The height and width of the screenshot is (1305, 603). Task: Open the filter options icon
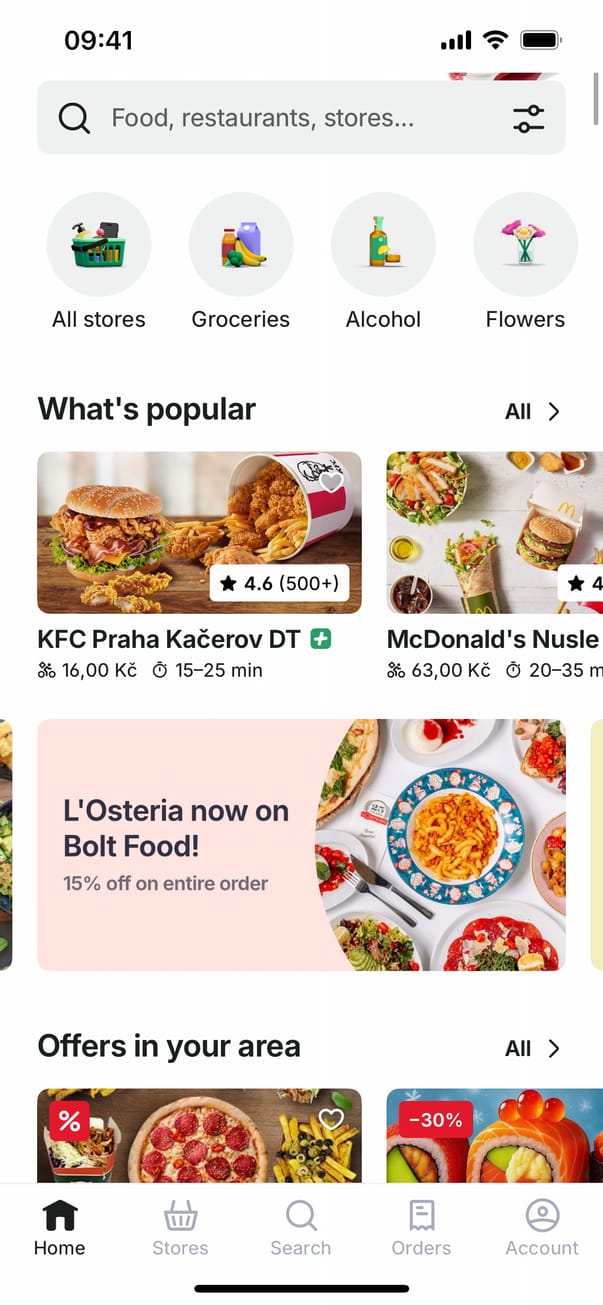coord(529,118)
